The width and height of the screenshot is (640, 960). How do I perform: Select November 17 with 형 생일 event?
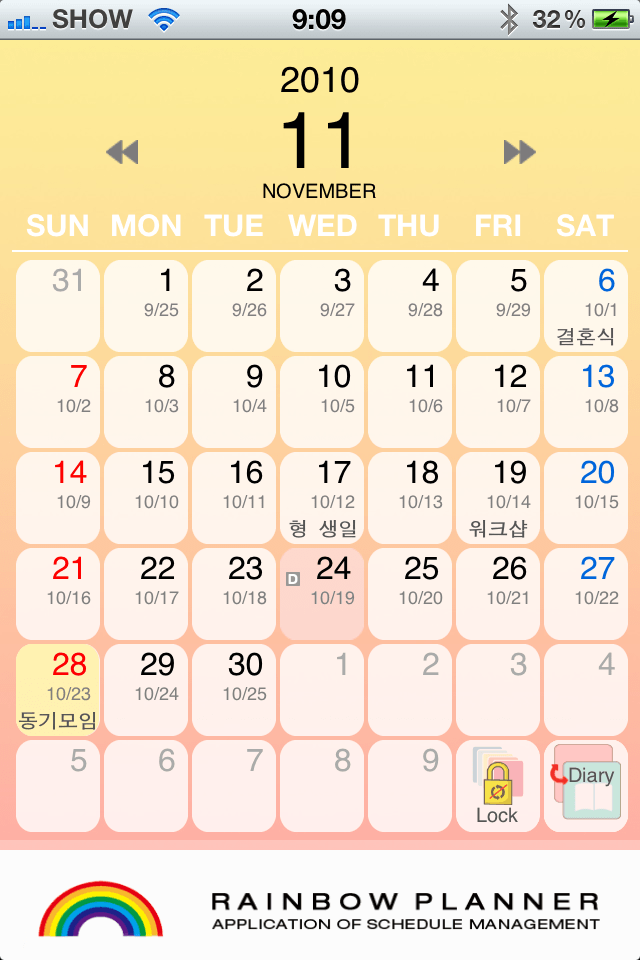[321, 498]
